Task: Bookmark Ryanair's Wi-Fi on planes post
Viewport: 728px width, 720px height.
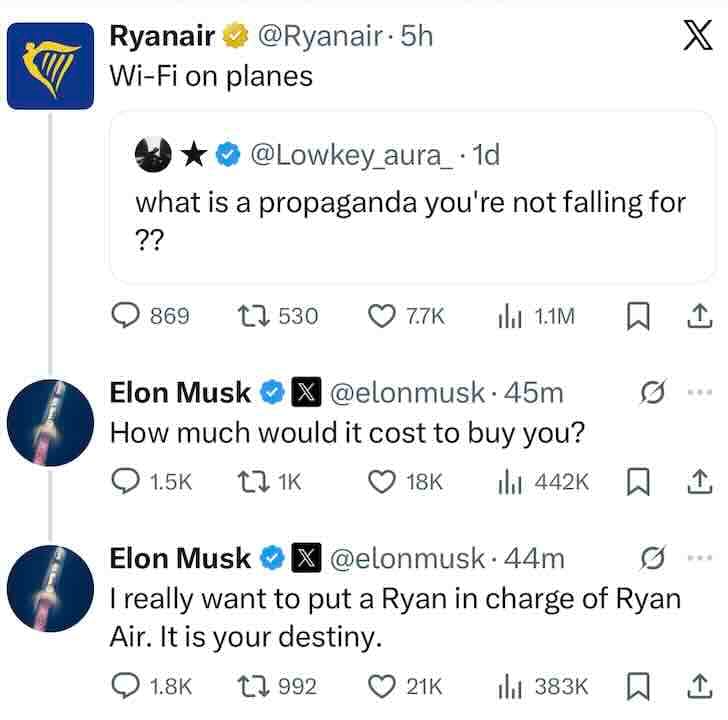Action: click(636, 316)
